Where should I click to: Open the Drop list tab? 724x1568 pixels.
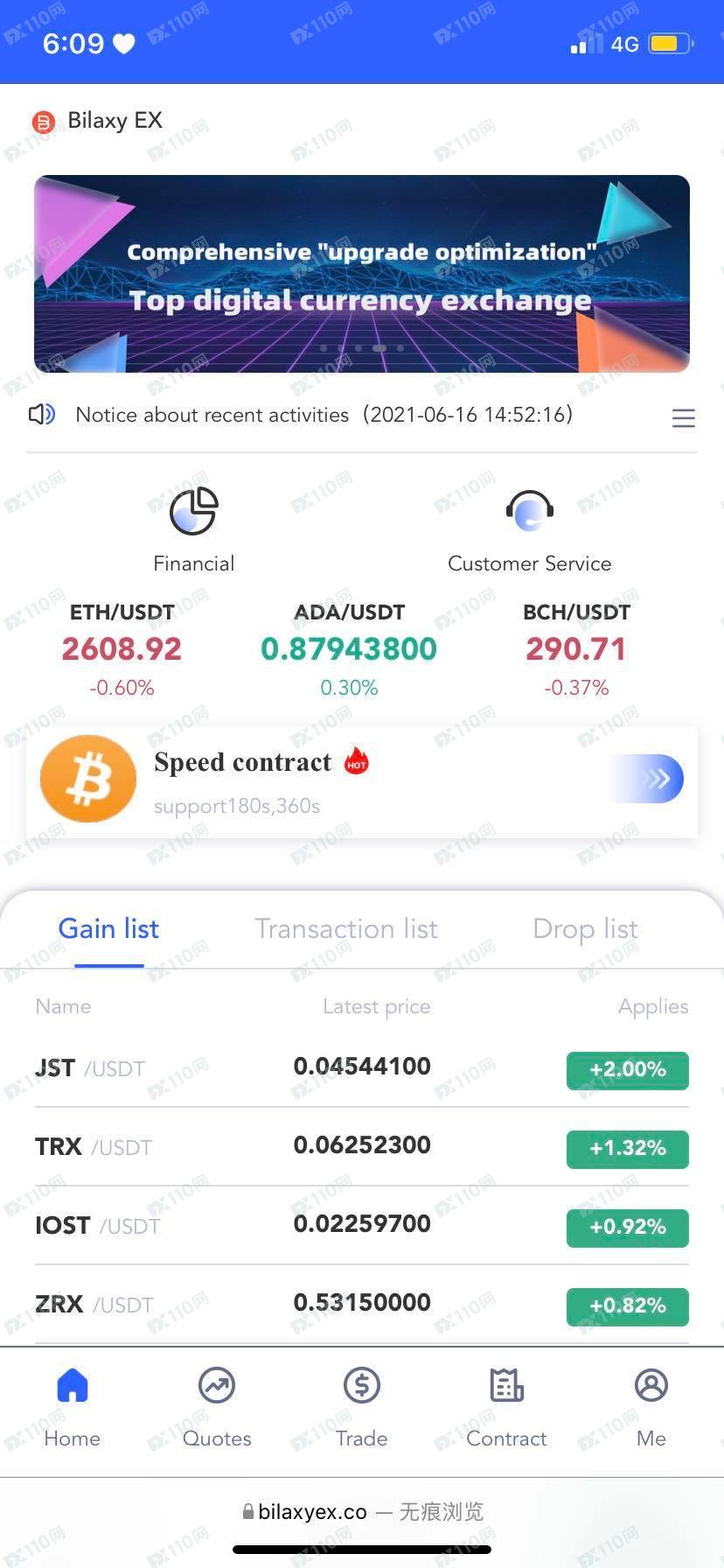[584, 928]
